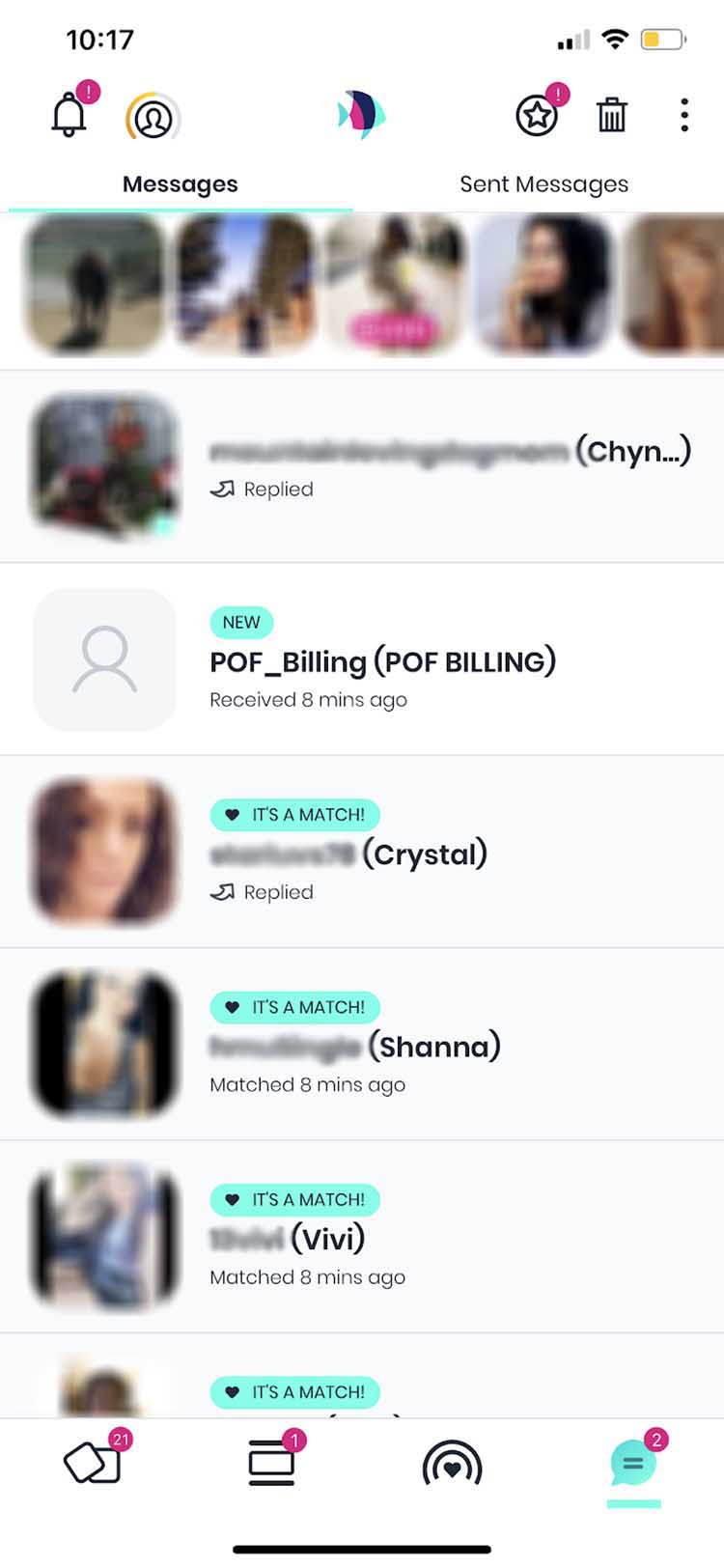Open the stacked cards tab with badge 1
Image resolution: width=724 pixels, height=1568 pixels.
pos(272,1463)
